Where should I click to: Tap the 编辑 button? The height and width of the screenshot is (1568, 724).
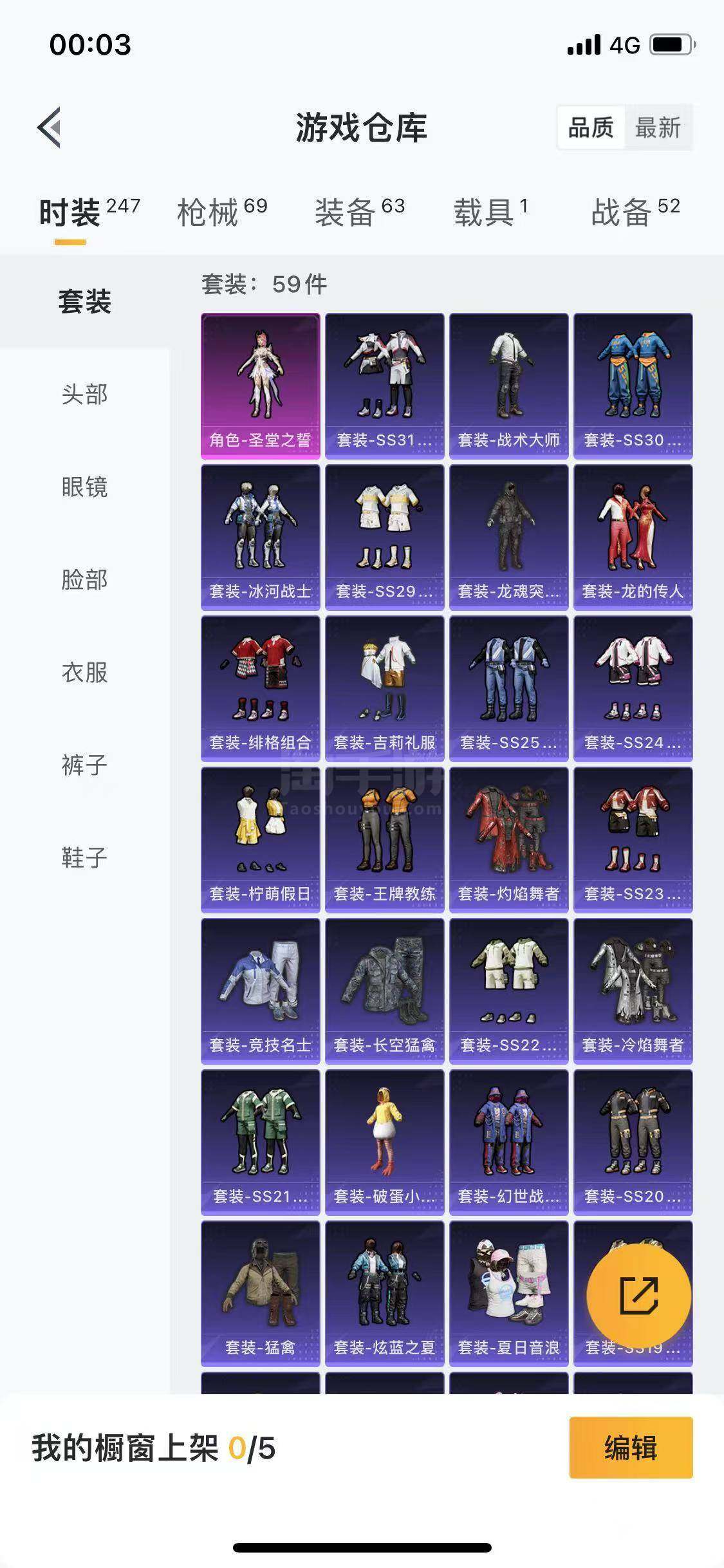pos(631,1448)
